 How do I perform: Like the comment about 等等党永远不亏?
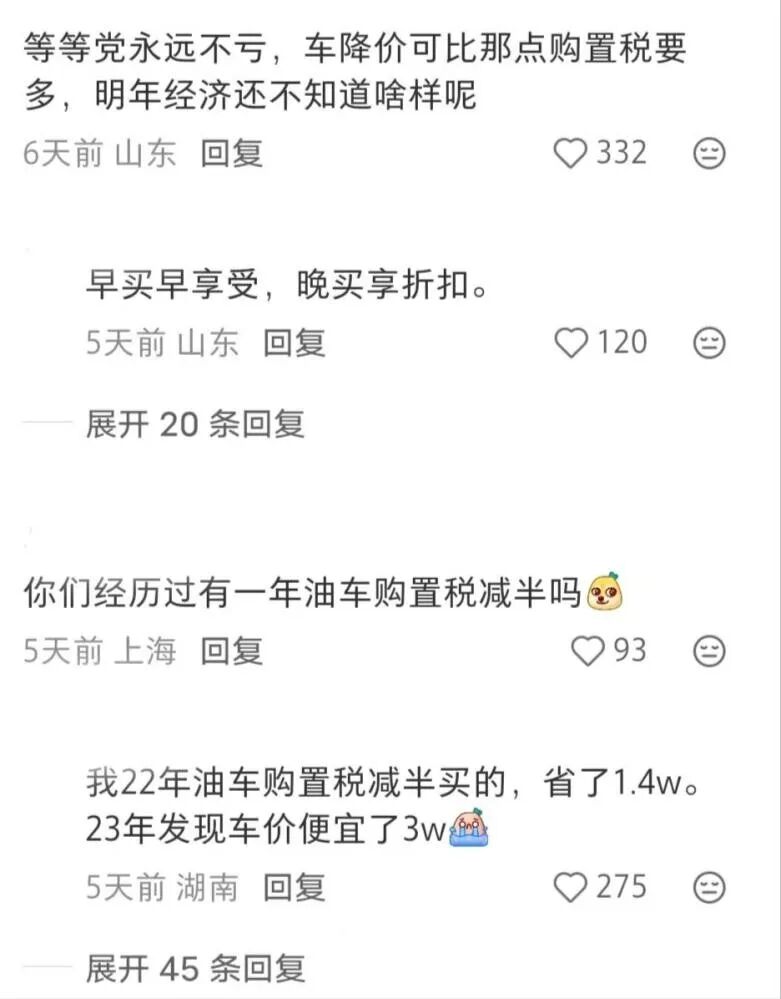click(570, 152)
